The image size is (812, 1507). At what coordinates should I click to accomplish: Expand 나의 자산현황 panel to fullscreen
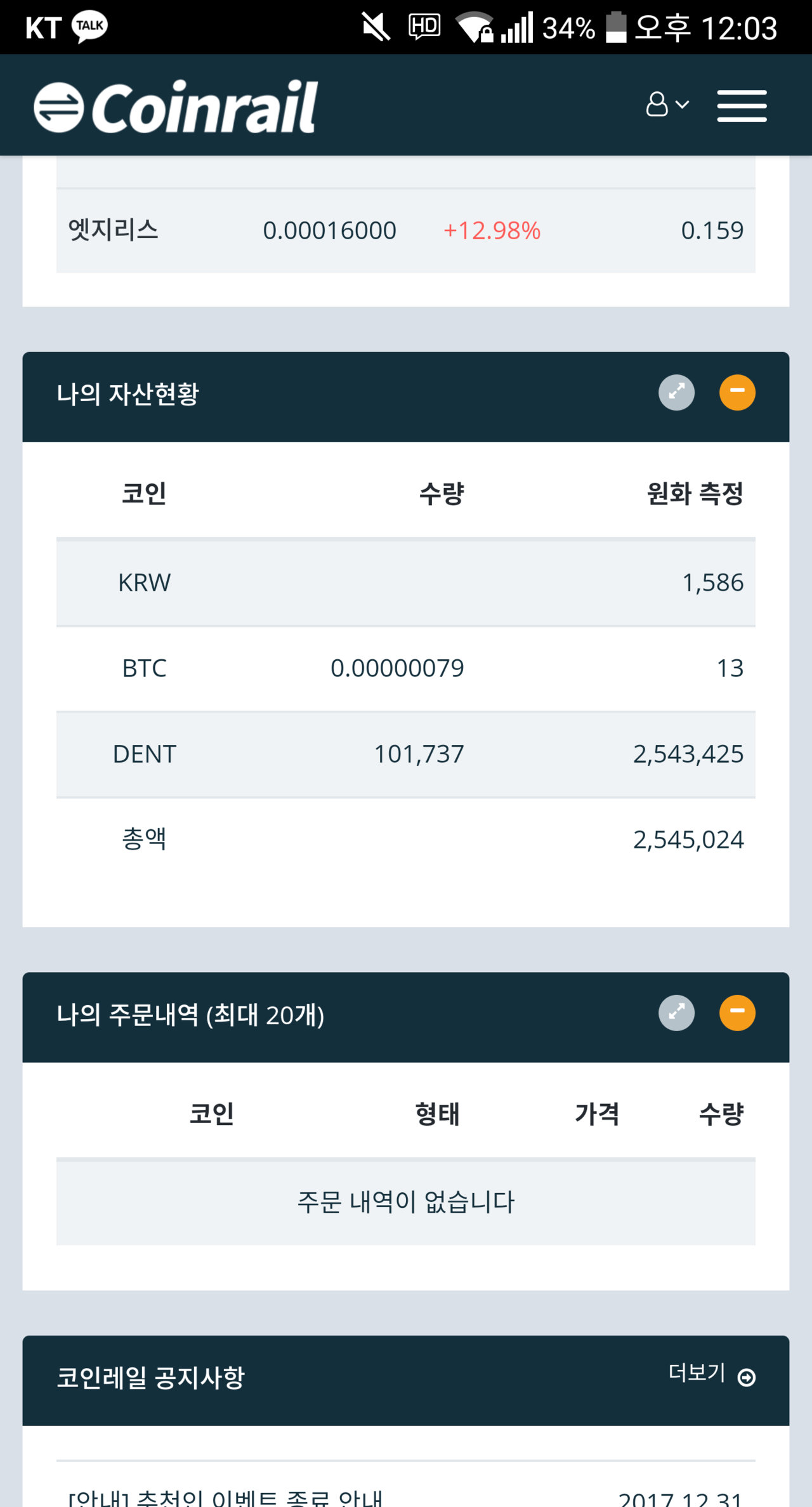coord(676,393)
